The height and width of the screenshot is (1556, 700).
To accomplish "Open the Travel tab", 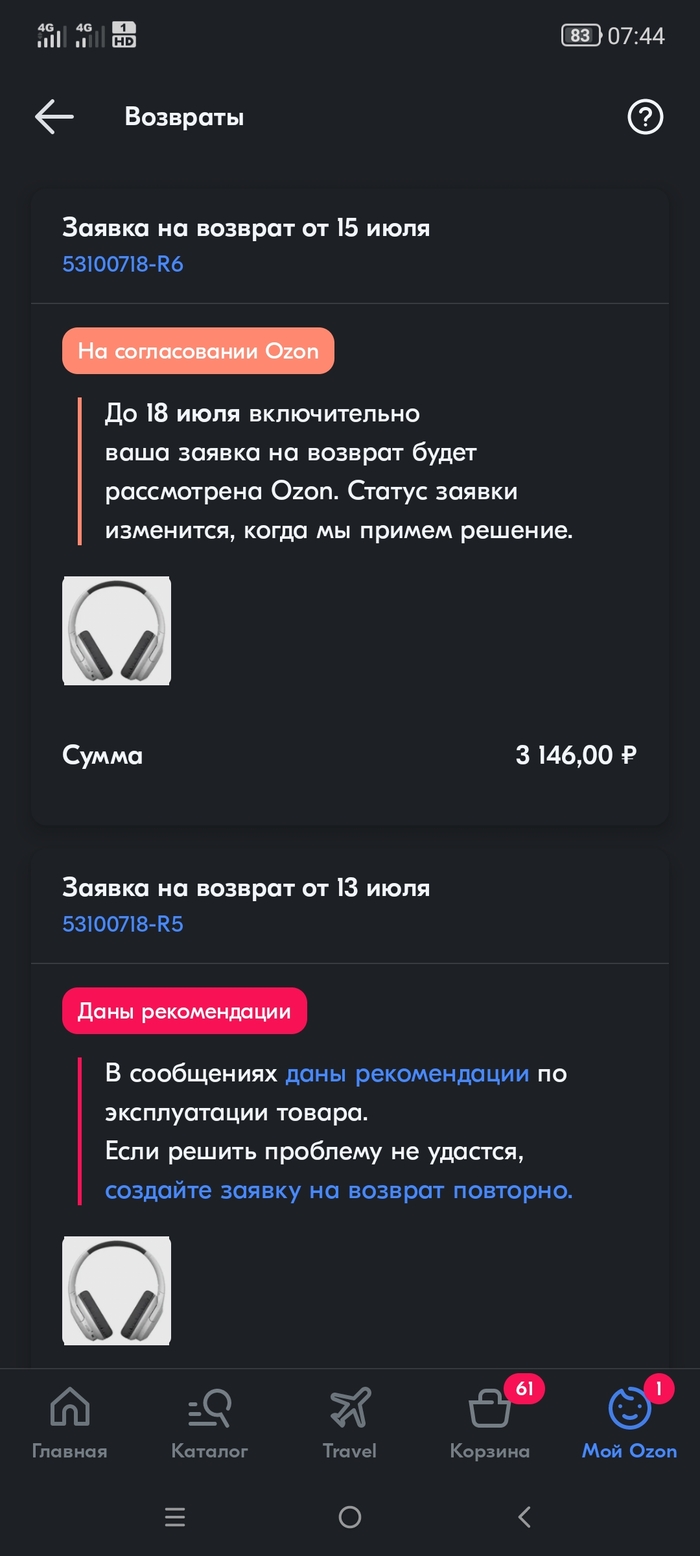I will click(x=349, y=1422).
